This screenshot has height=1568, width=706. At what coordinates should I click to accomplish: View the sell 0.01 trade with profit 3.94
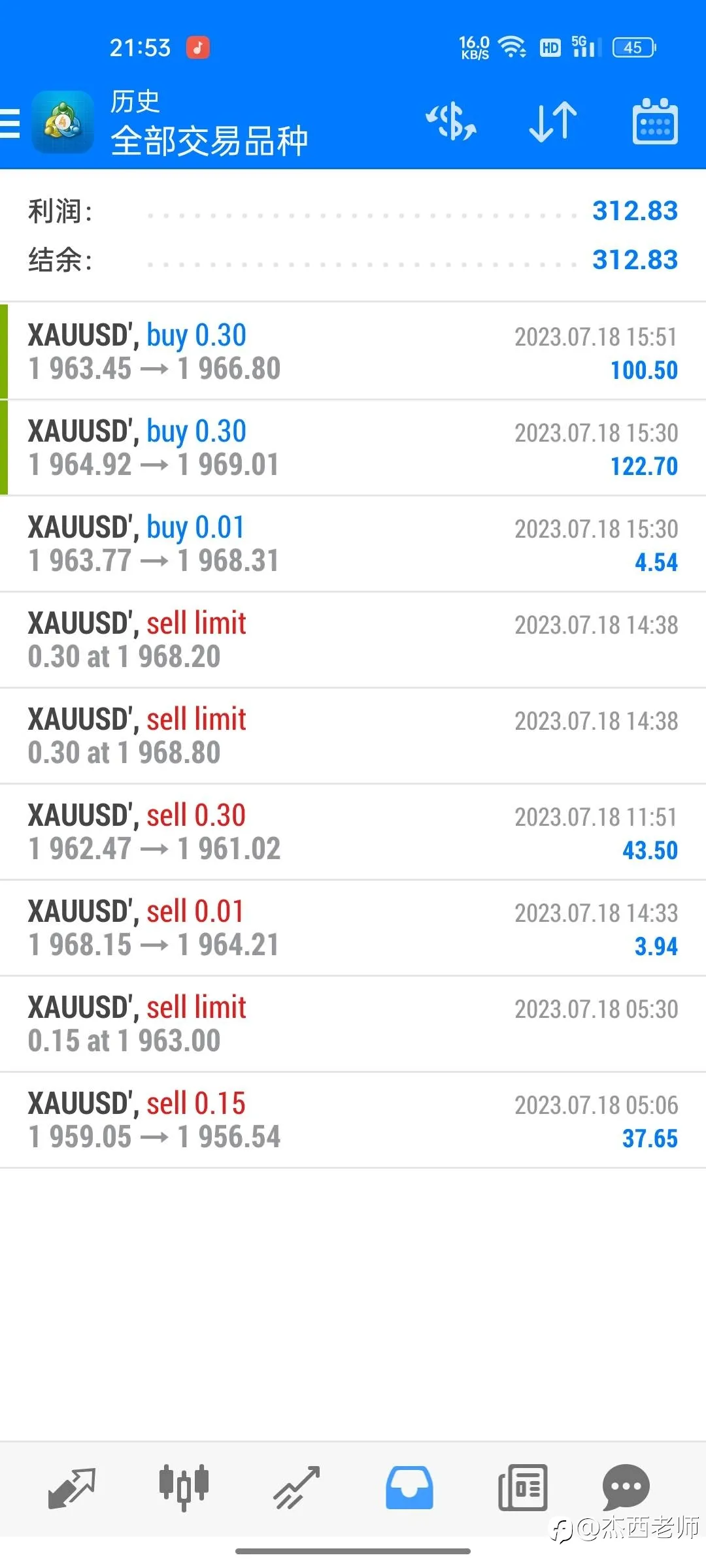click(353, 928)
